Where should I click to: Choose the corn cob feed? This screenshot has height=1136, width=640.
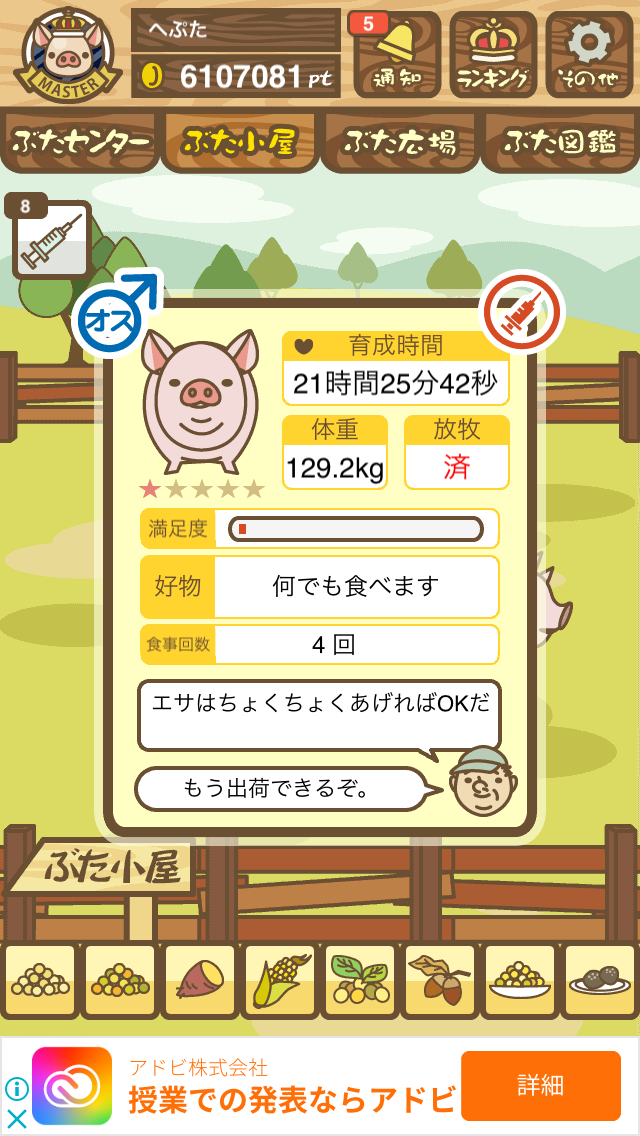click(x=280, y=981)
